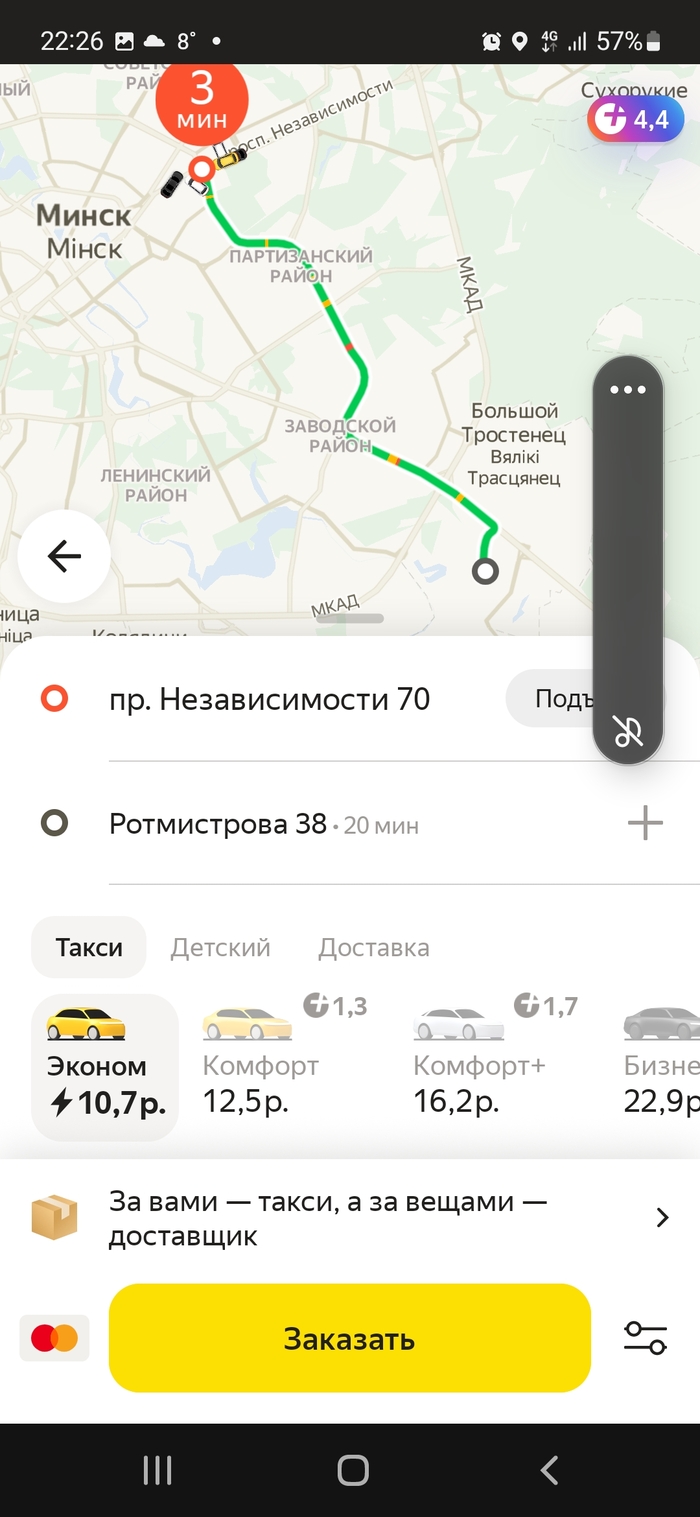Viewport: 700px width, 1517px height.
Task: Pick the Комфорт+ tariff for 16,2р.
Action: (x=479, y=1066)
